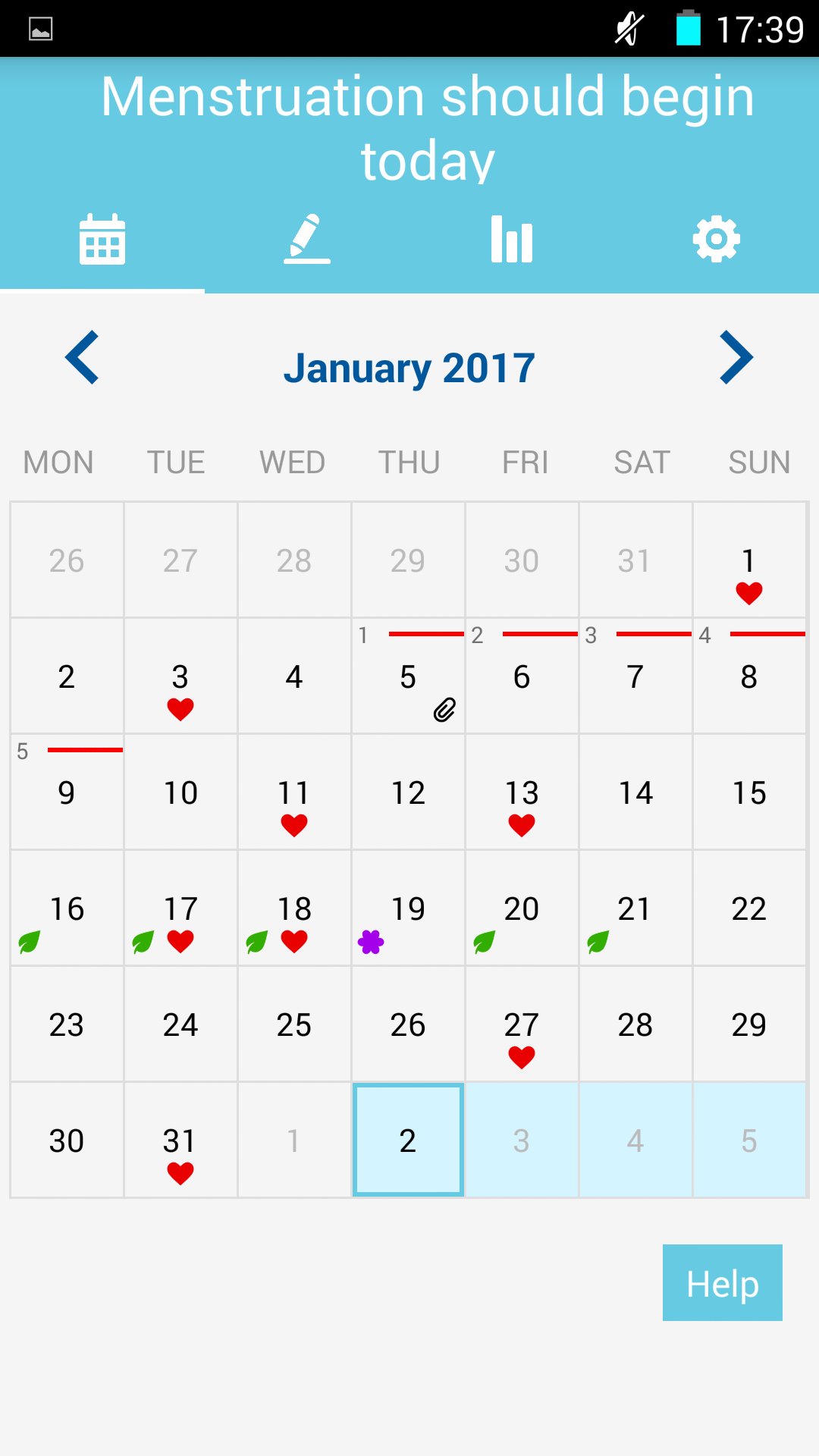Select January 27 on the calendar

(522, 1024)
